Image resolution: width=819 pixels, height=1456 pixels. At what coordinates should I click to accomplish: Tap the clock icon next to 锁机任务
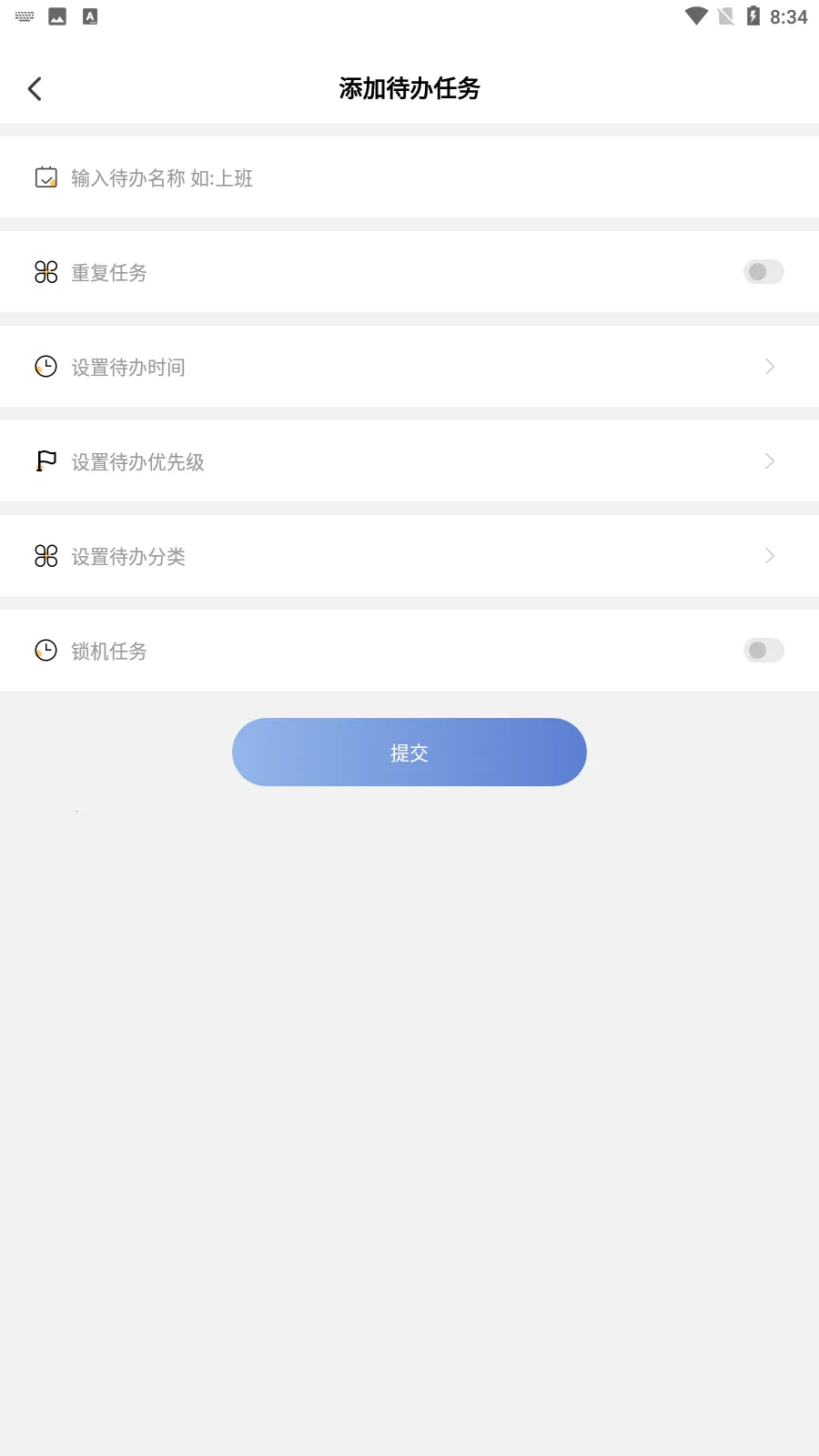[x=45, y=650]
